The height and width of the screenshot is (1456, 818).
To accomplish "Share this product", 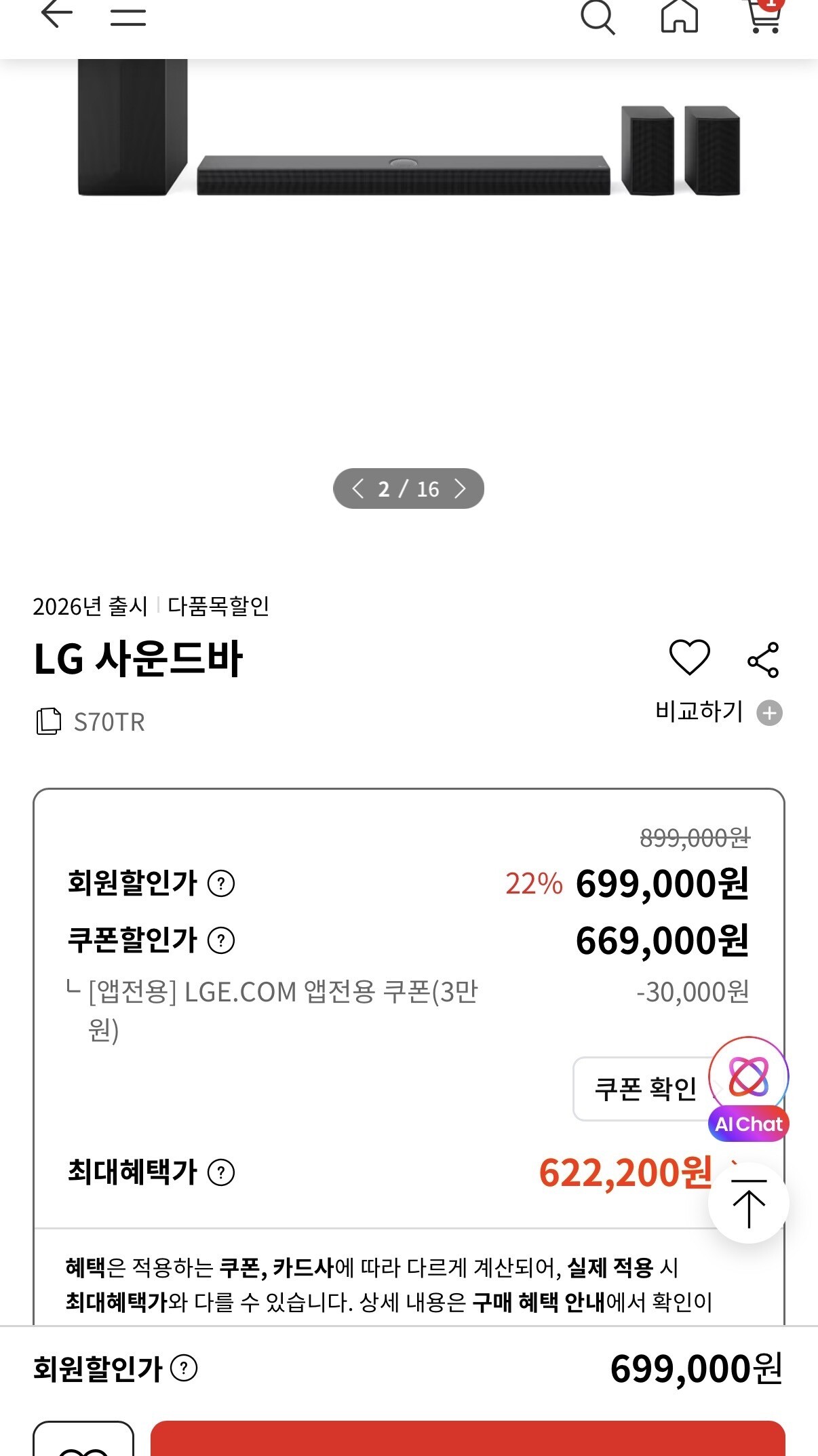I will [763, 659].
